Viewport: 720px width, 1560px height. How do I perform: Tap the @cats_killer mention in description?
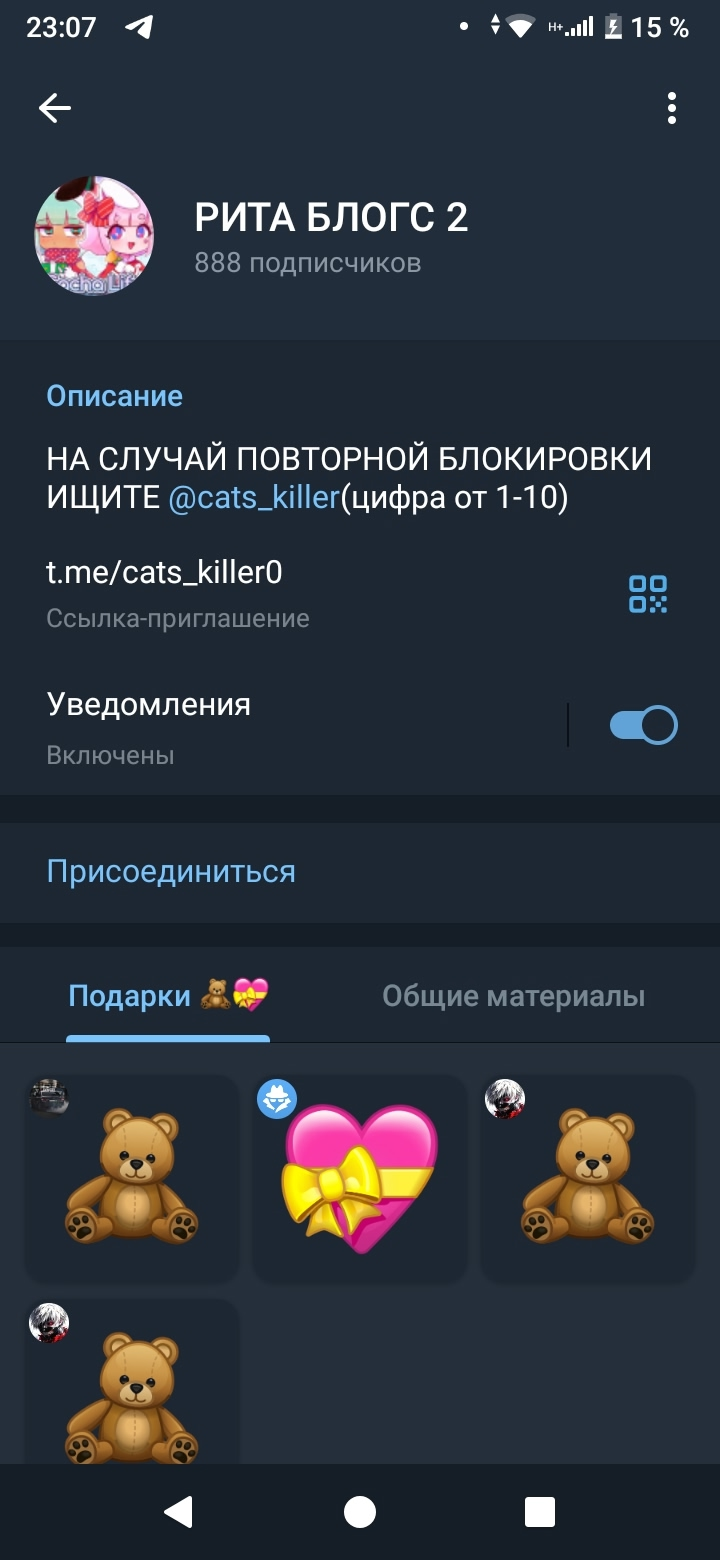tap(254, 498)
